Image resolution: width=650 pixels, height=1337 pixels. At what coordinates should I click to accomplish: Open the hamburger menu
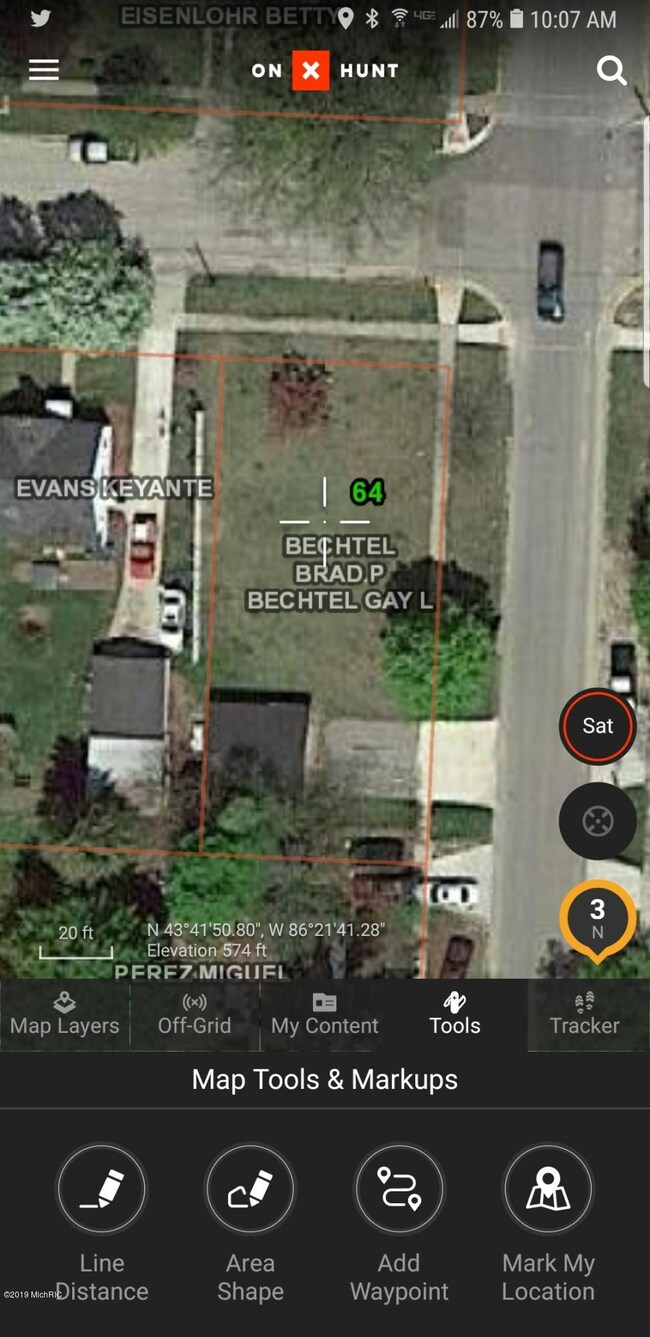44,70
